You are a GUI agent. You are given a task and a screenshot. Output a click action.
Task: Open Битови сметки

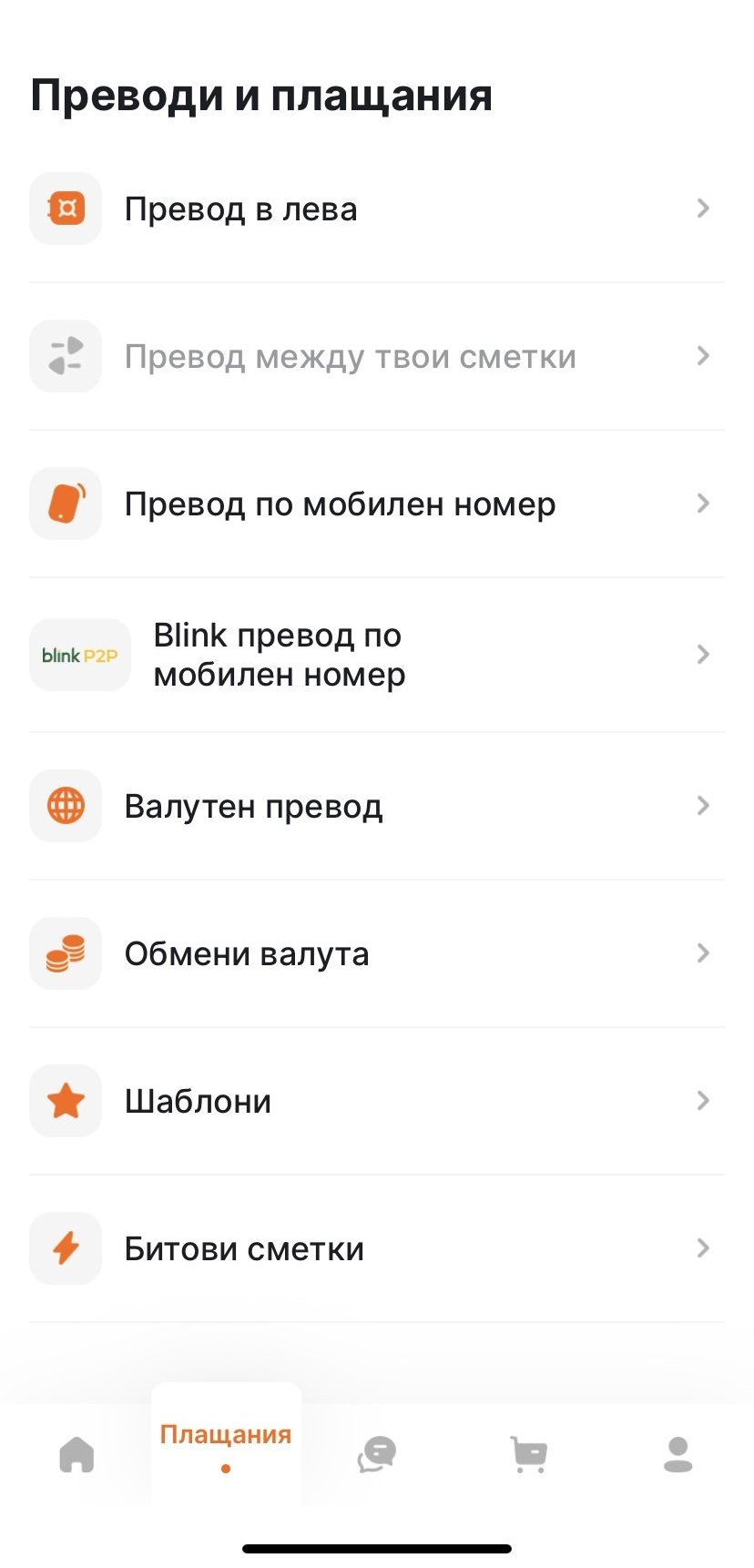click(244, 1249)
